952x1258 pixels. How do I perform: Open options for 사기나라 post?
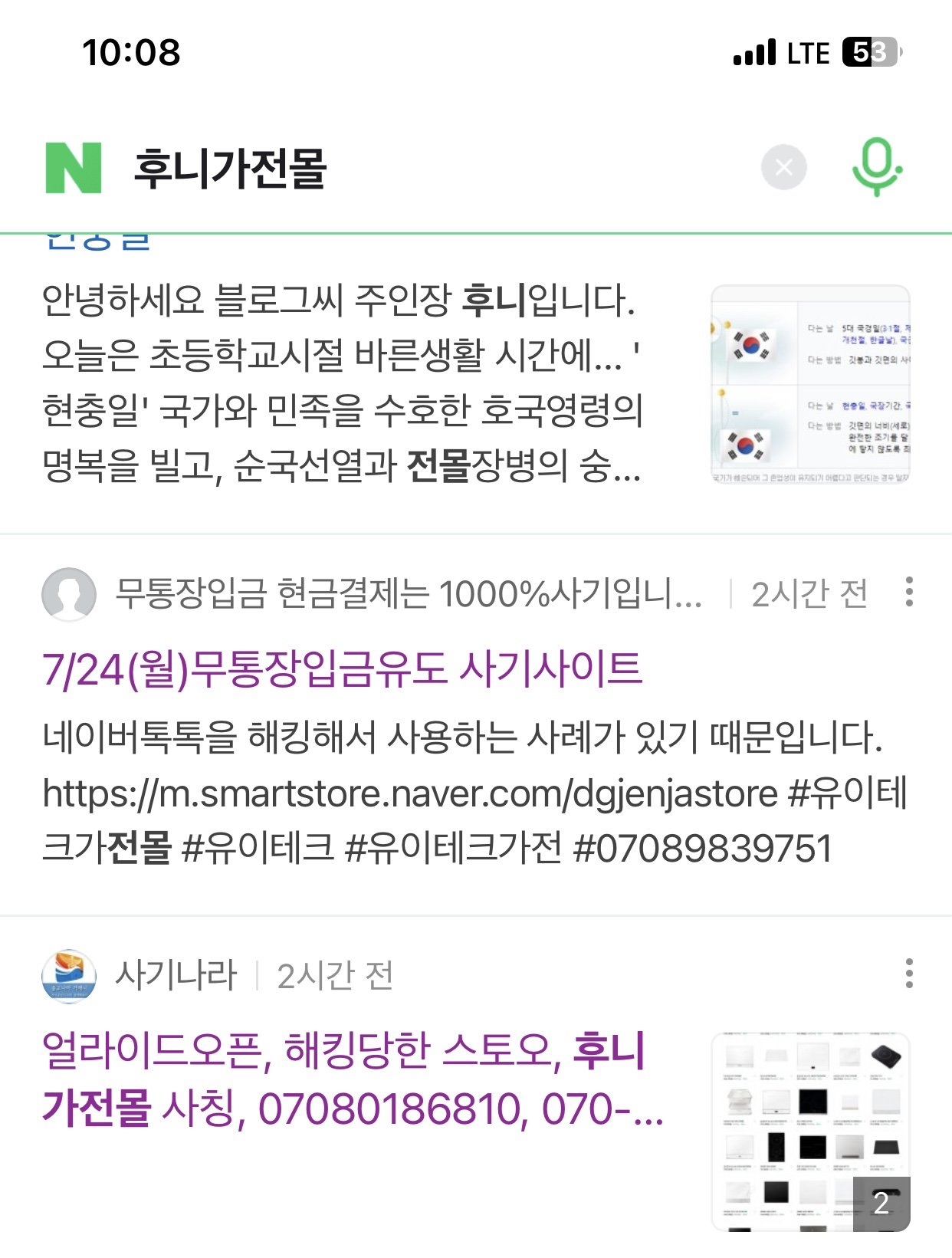click(x=909, y=973)
